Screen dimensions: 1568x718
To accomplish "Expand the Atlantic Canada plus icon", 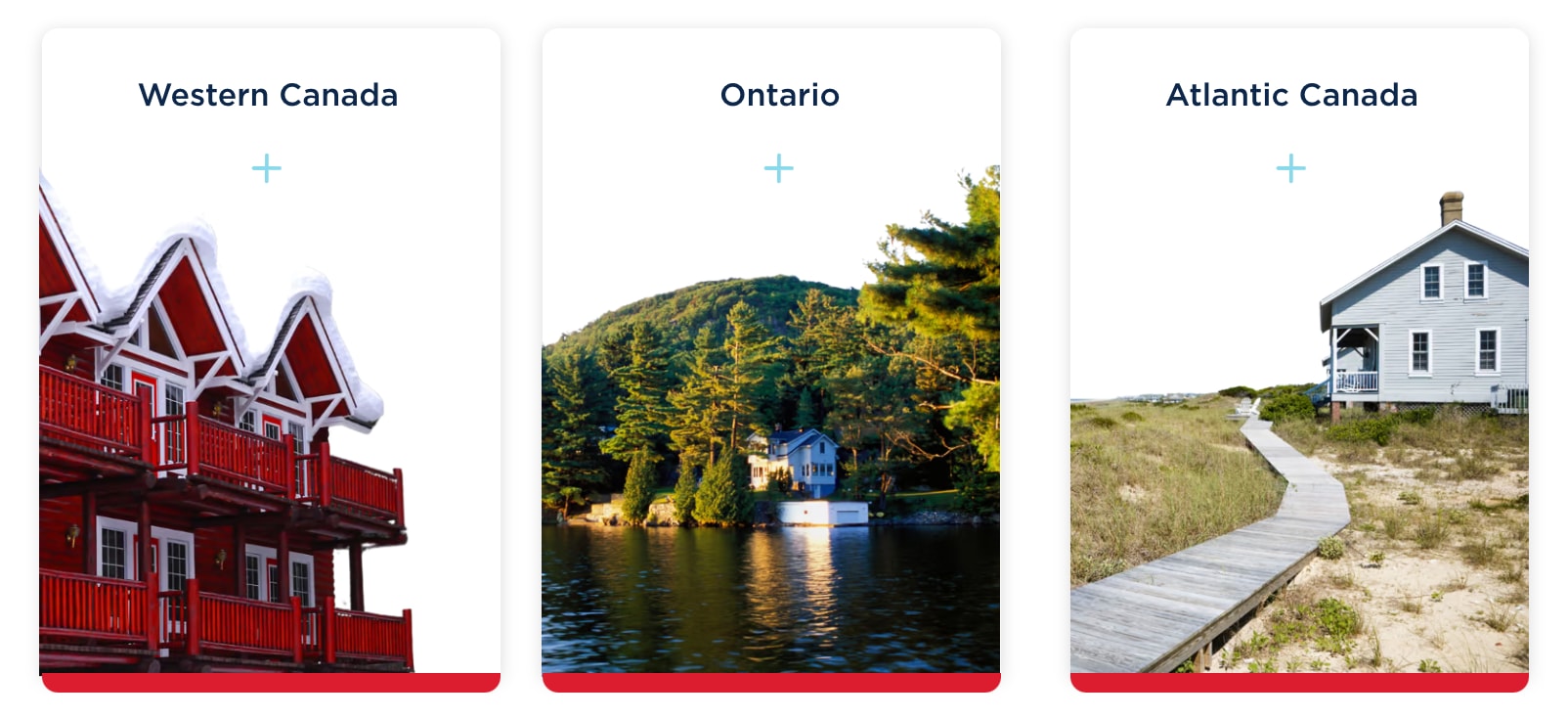I will [1290, 168].
